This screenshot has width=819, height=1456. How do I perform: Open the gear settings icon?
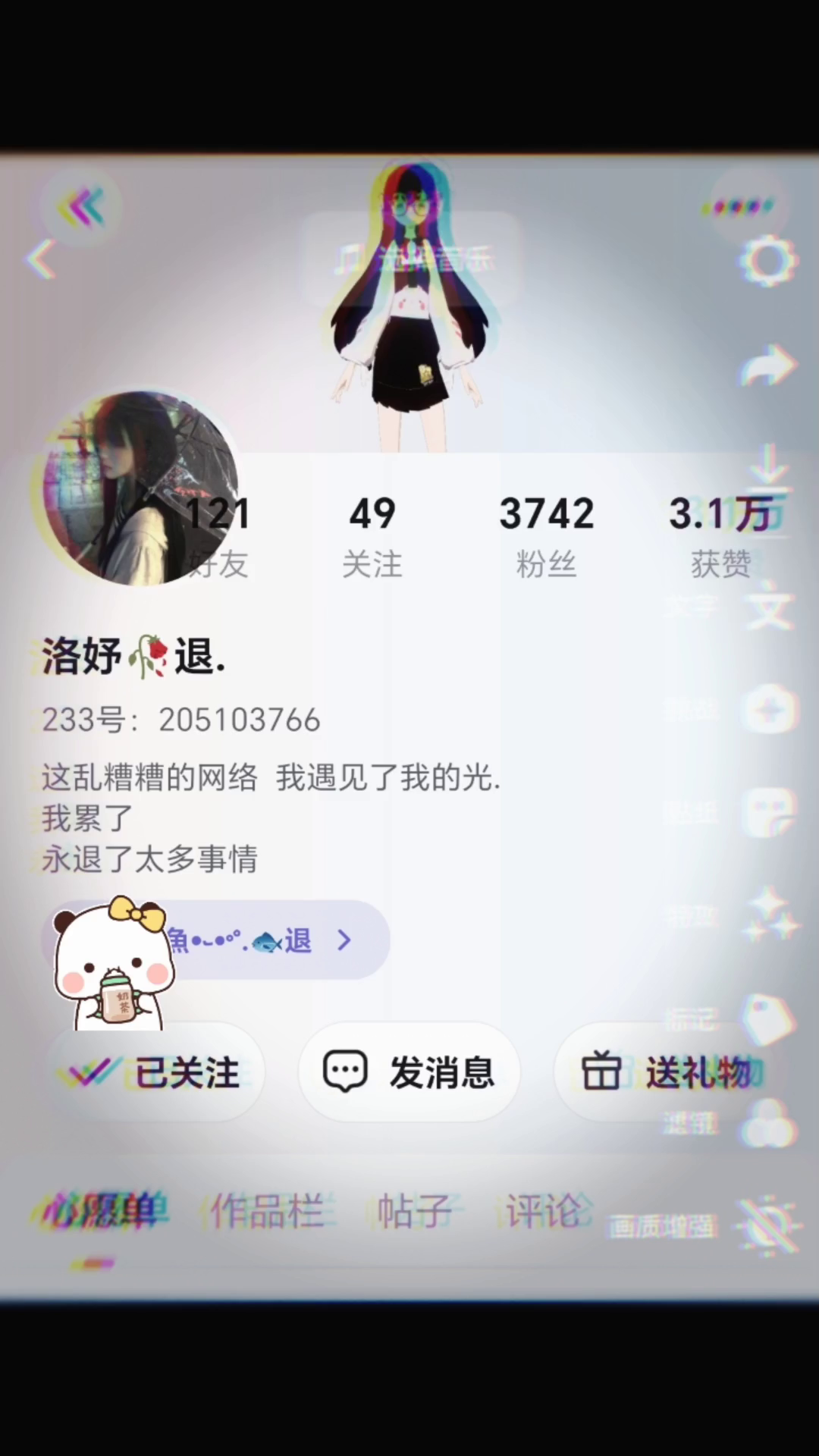tap(768, 261)
